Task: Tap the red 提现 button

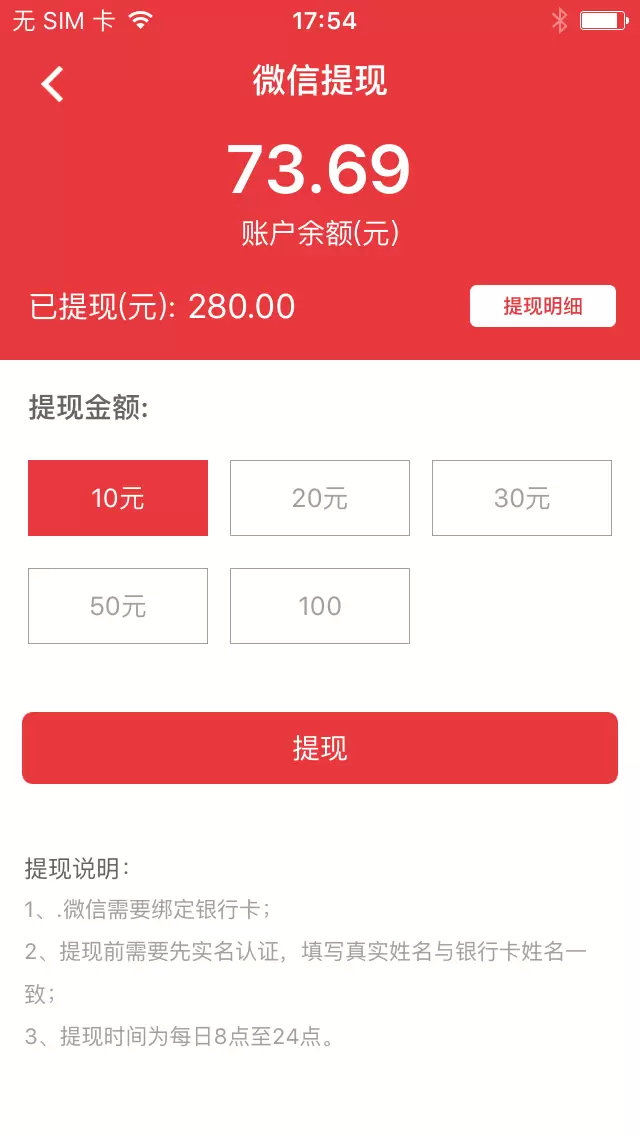Action: tap(320, 748)
